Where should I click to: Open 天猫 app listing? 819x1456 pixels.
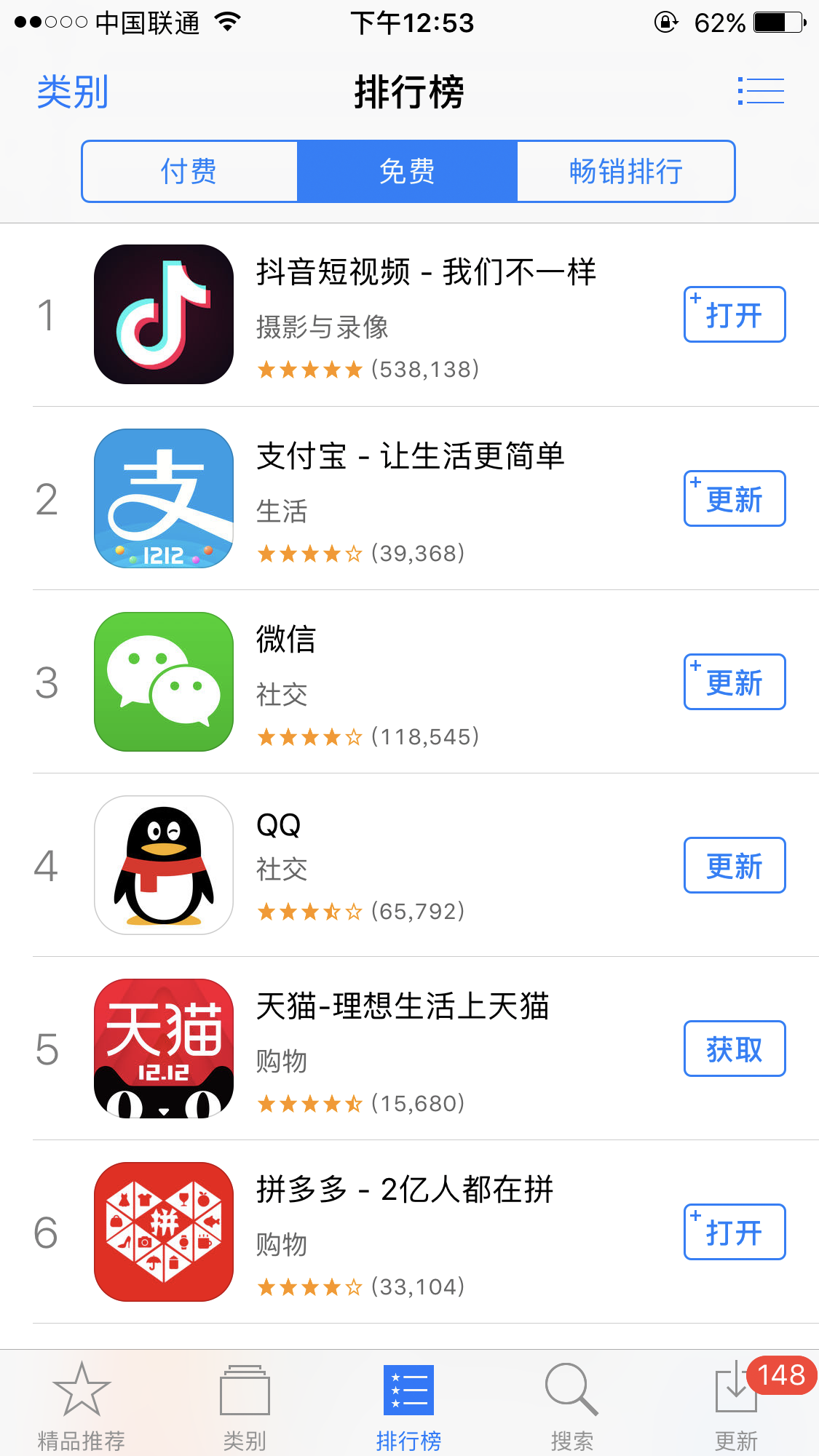(x=402, y=1007)
